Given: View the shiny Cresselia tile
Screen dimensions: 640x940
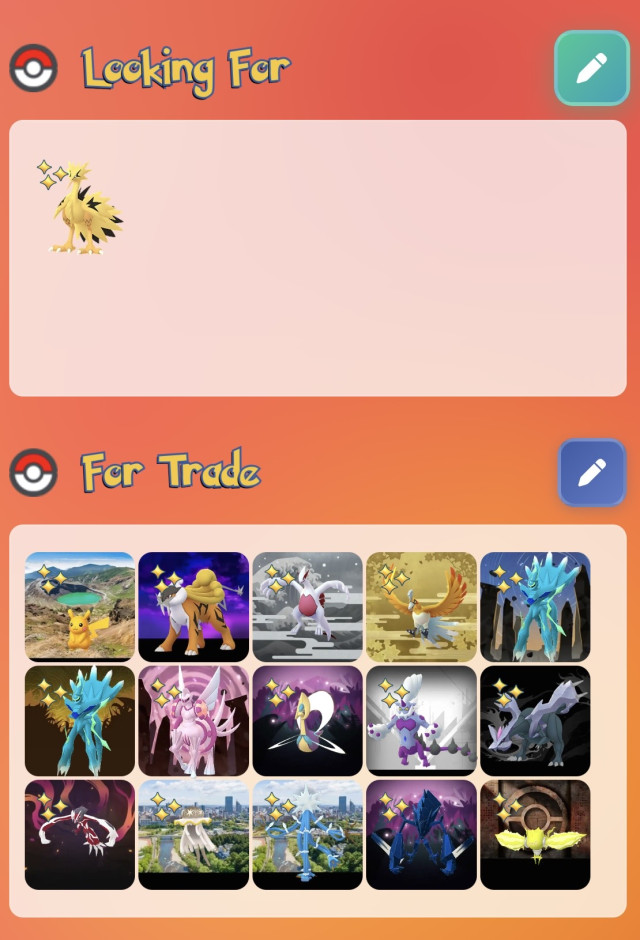Looking at the screenshot, I should [307, 720].
